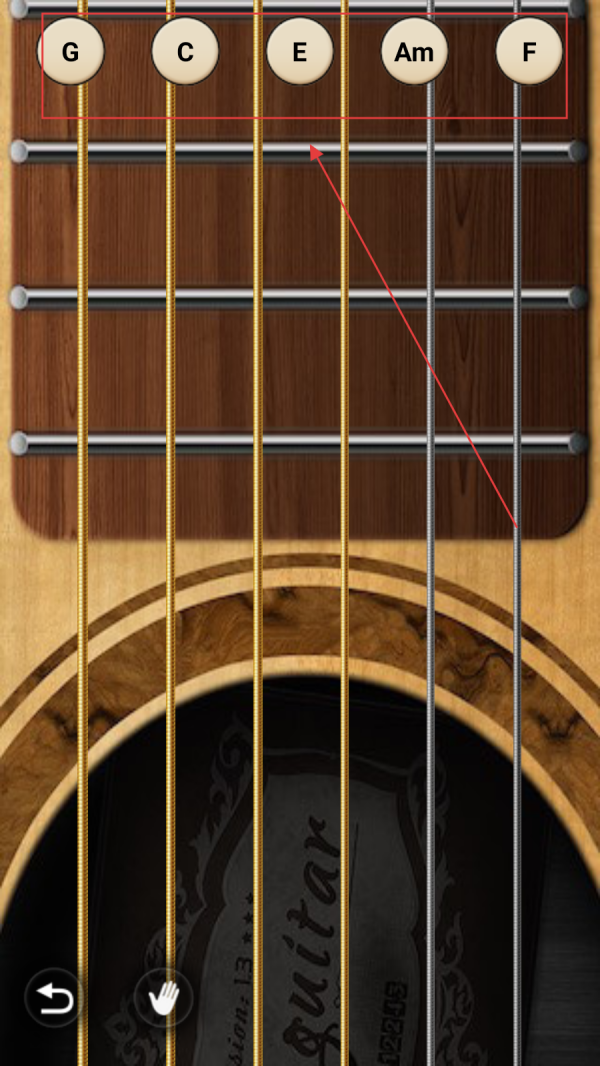The width and height of the screenshot is (600, 1066).
Task: Tap the hand mode icon
Action: [163, 997]
